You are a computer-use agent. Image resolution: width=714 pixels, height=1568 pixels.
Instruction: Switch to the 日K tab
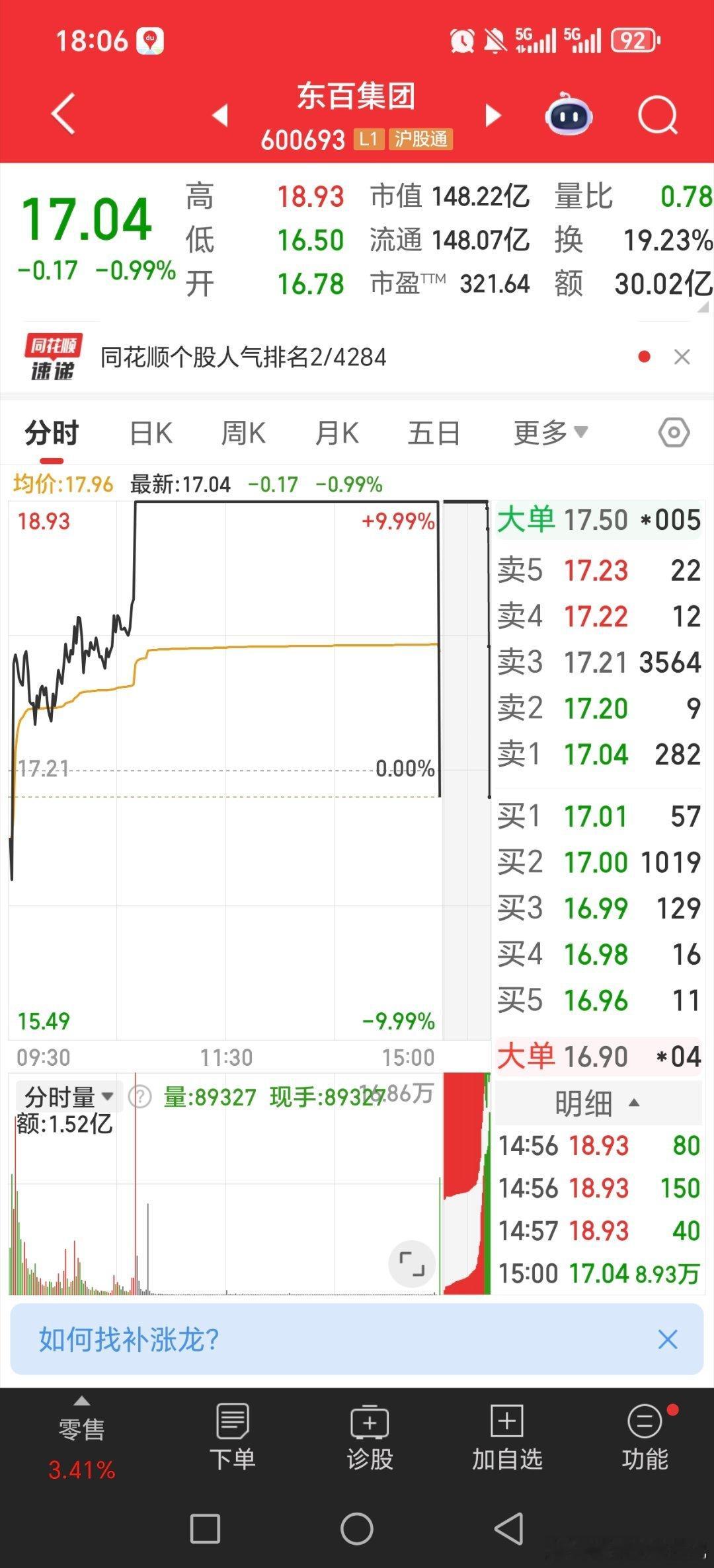click(x=150, y=432)
